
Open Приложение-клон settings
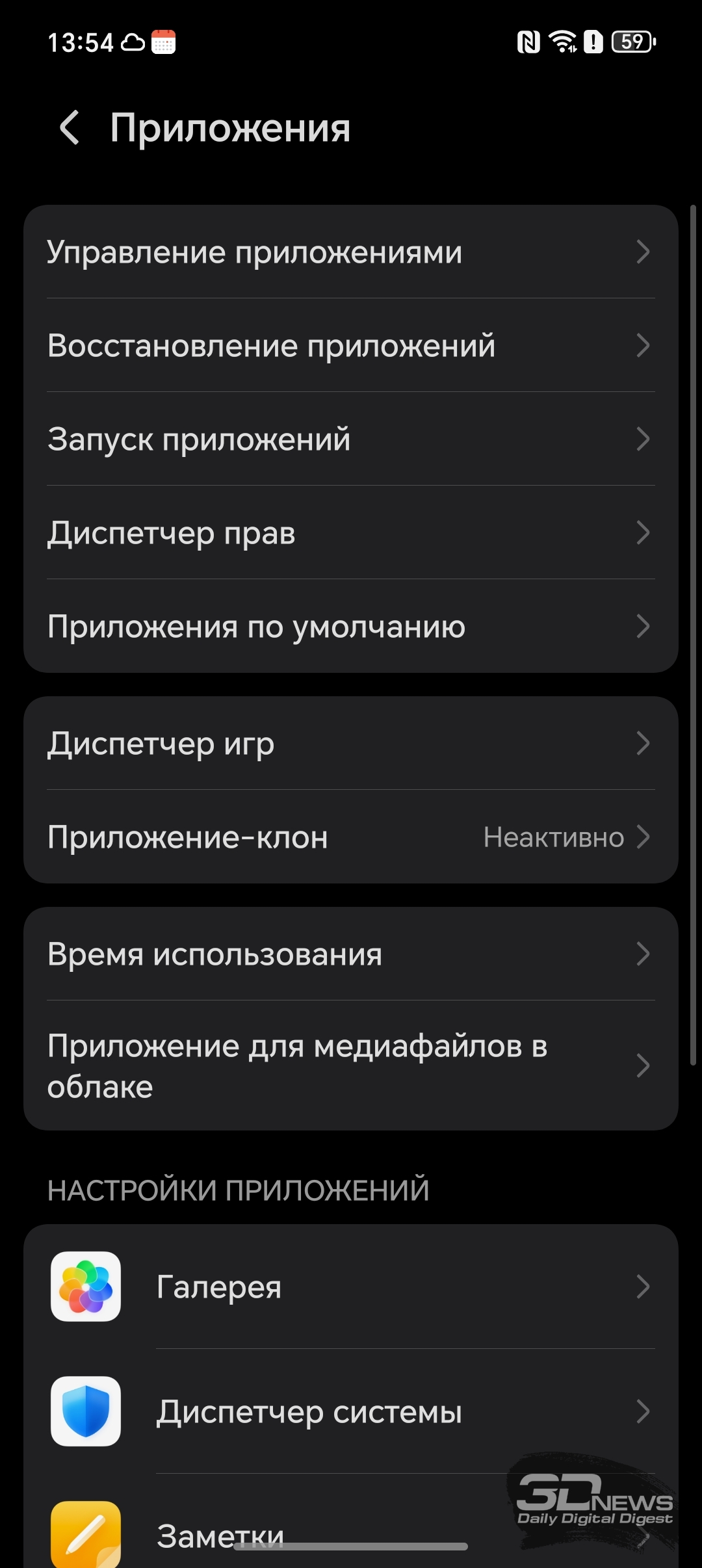[351, 837]
